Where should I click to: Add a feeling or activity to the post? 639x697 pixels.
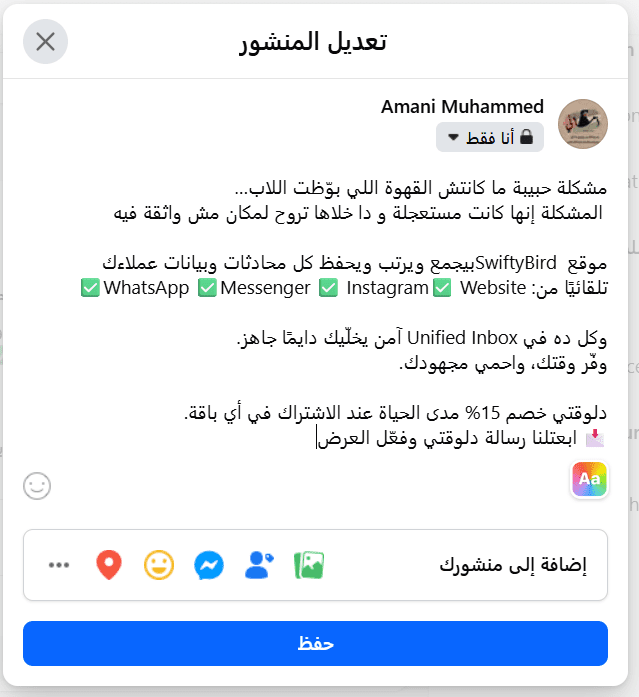tap(158, 565)
